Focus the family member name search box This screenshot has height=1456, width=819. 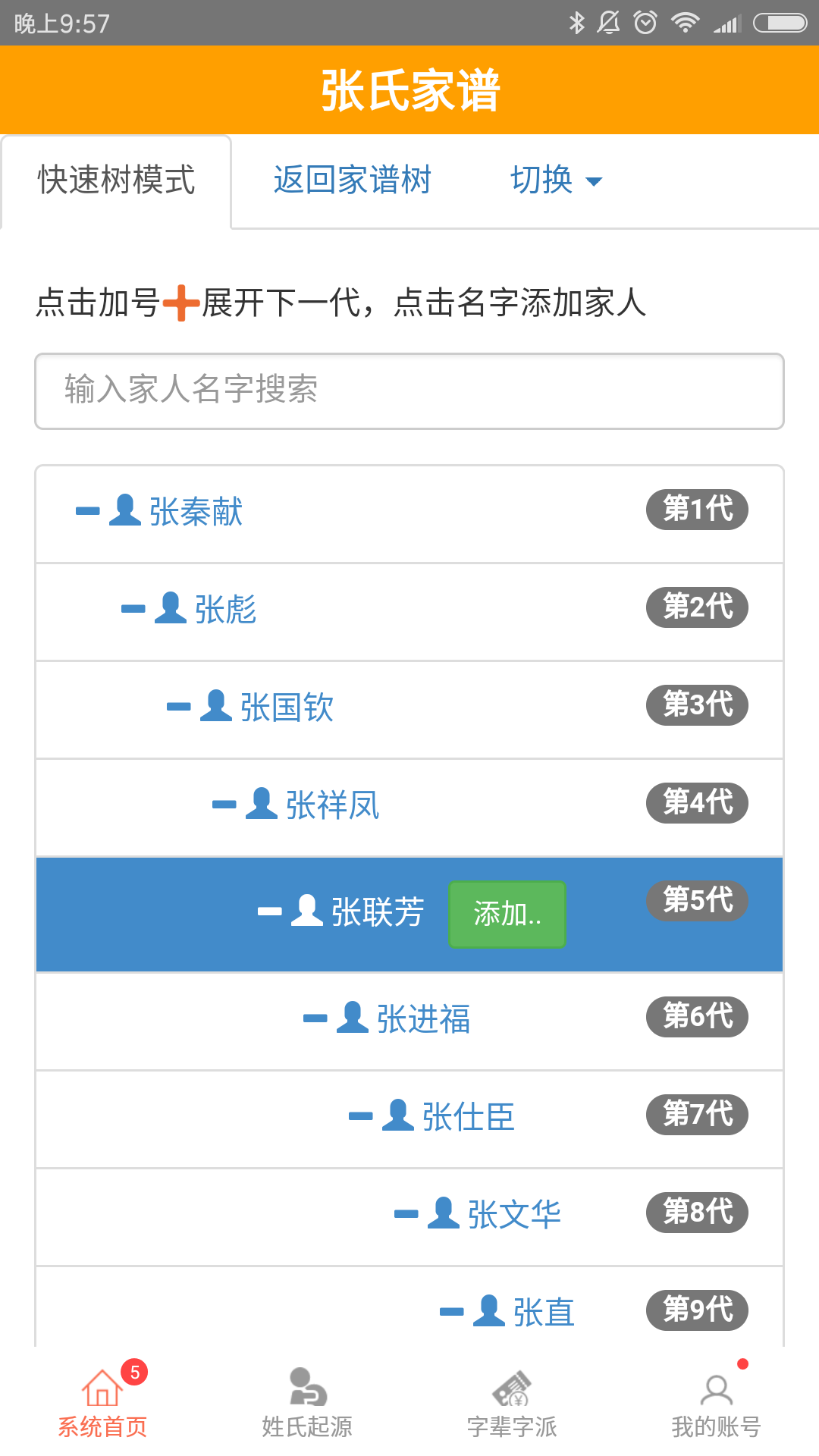[409, 391]
